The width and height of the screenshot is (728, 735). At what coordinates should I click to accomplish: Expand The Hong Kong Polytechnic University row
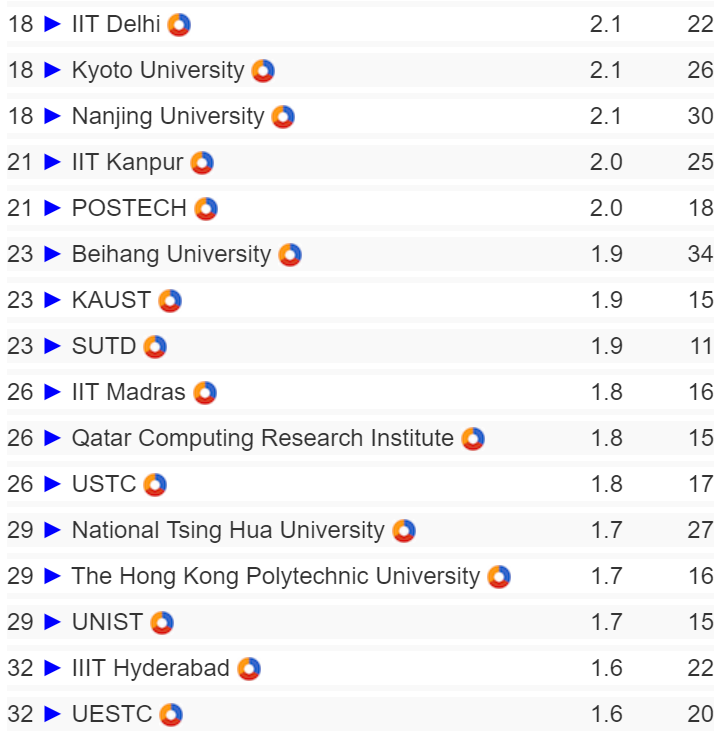click(x=52, y=576)
